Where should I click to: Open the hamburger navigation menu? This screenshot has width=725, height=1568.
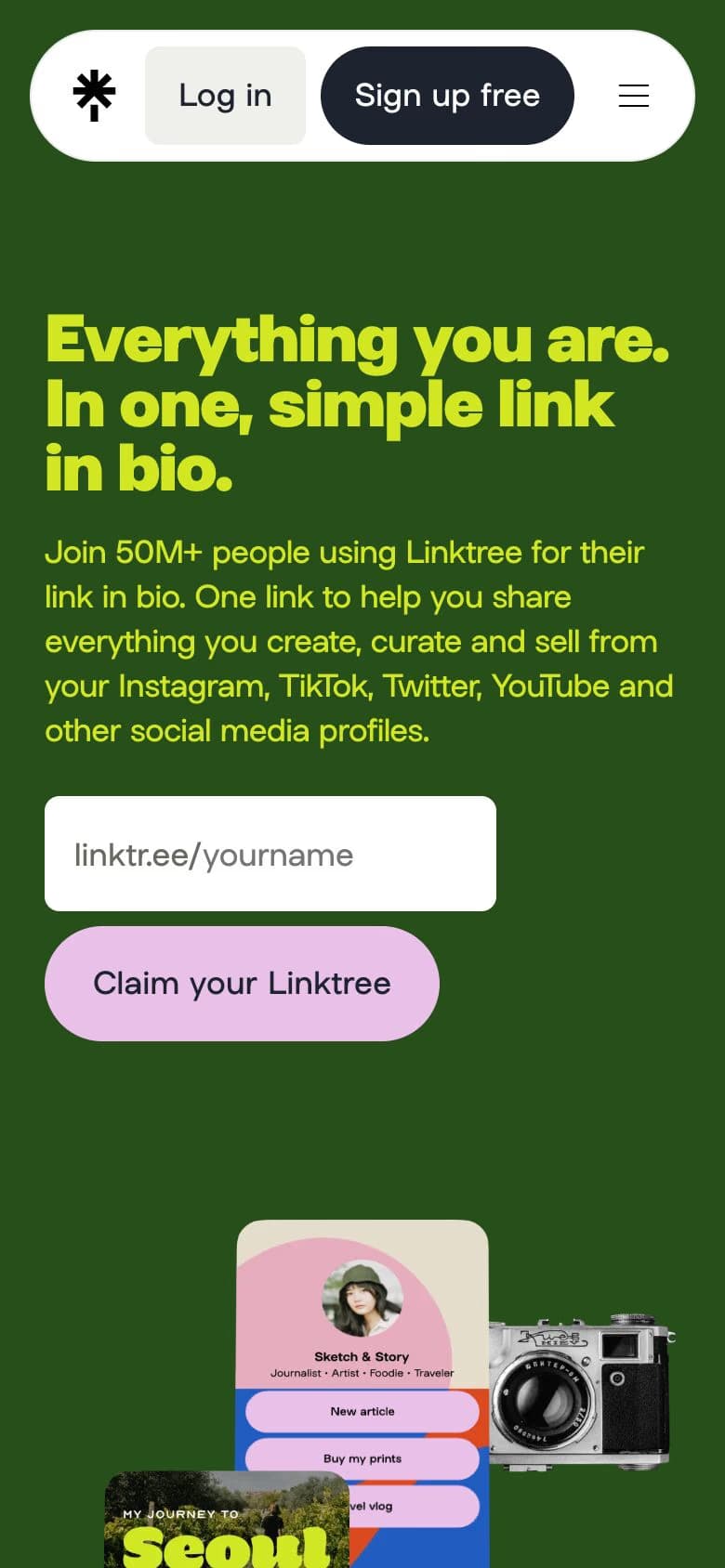tap(633, 95)
